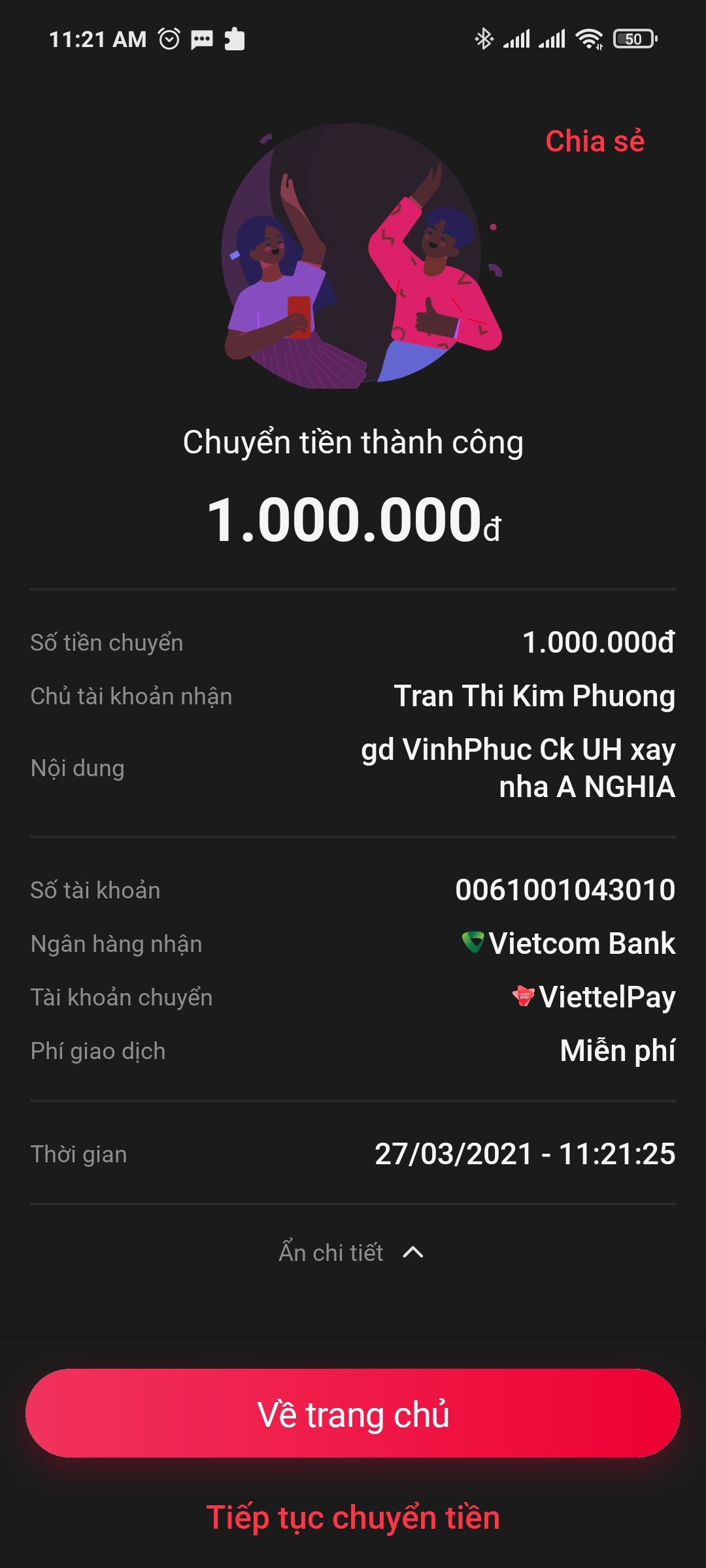Tap Chia sẻ to share the receipt
706x1568 pixels.
(x=595, y=141)
